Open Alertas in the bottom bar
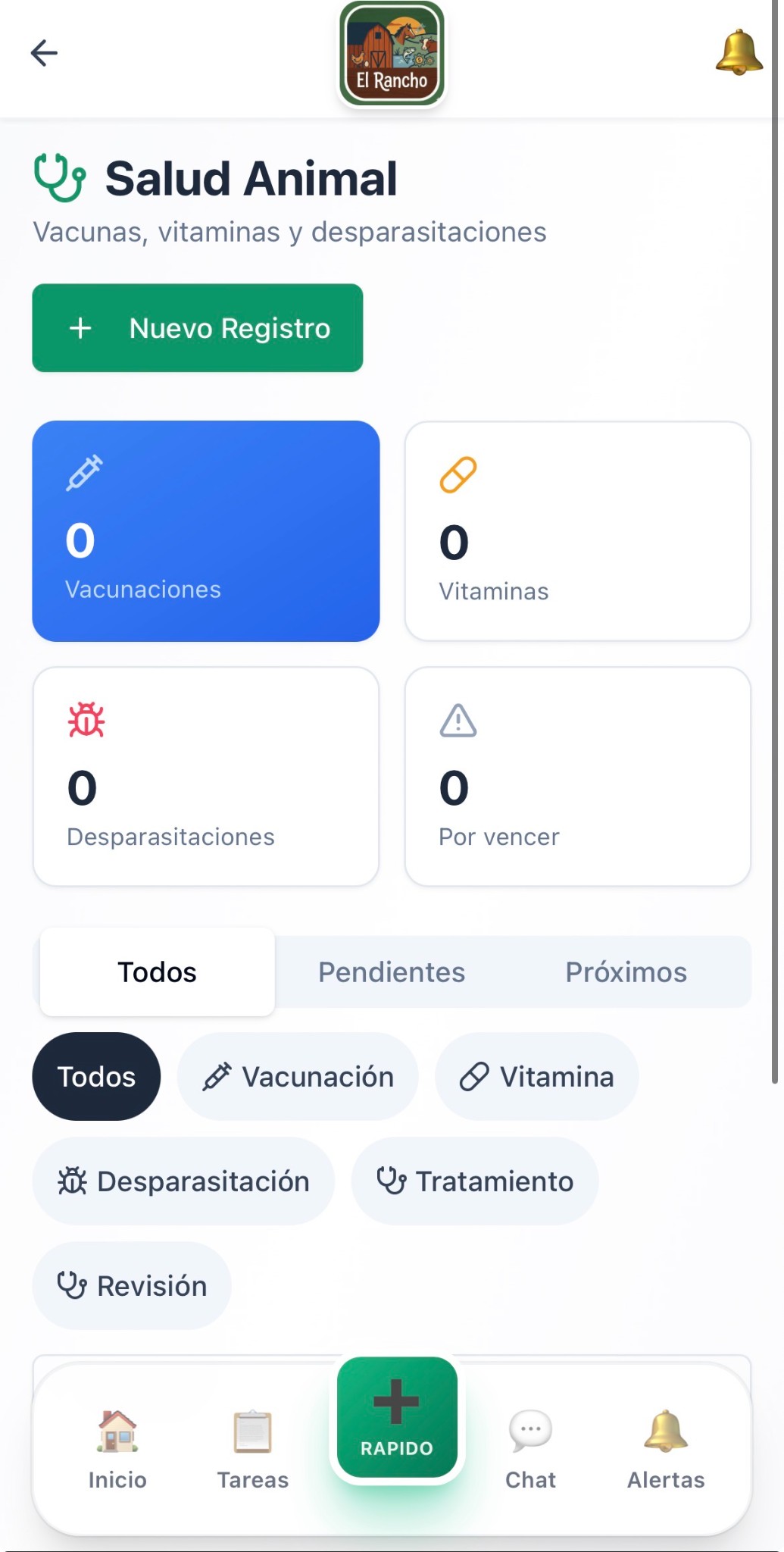Screen dimensions: 784x1552 coord(666,1449)
